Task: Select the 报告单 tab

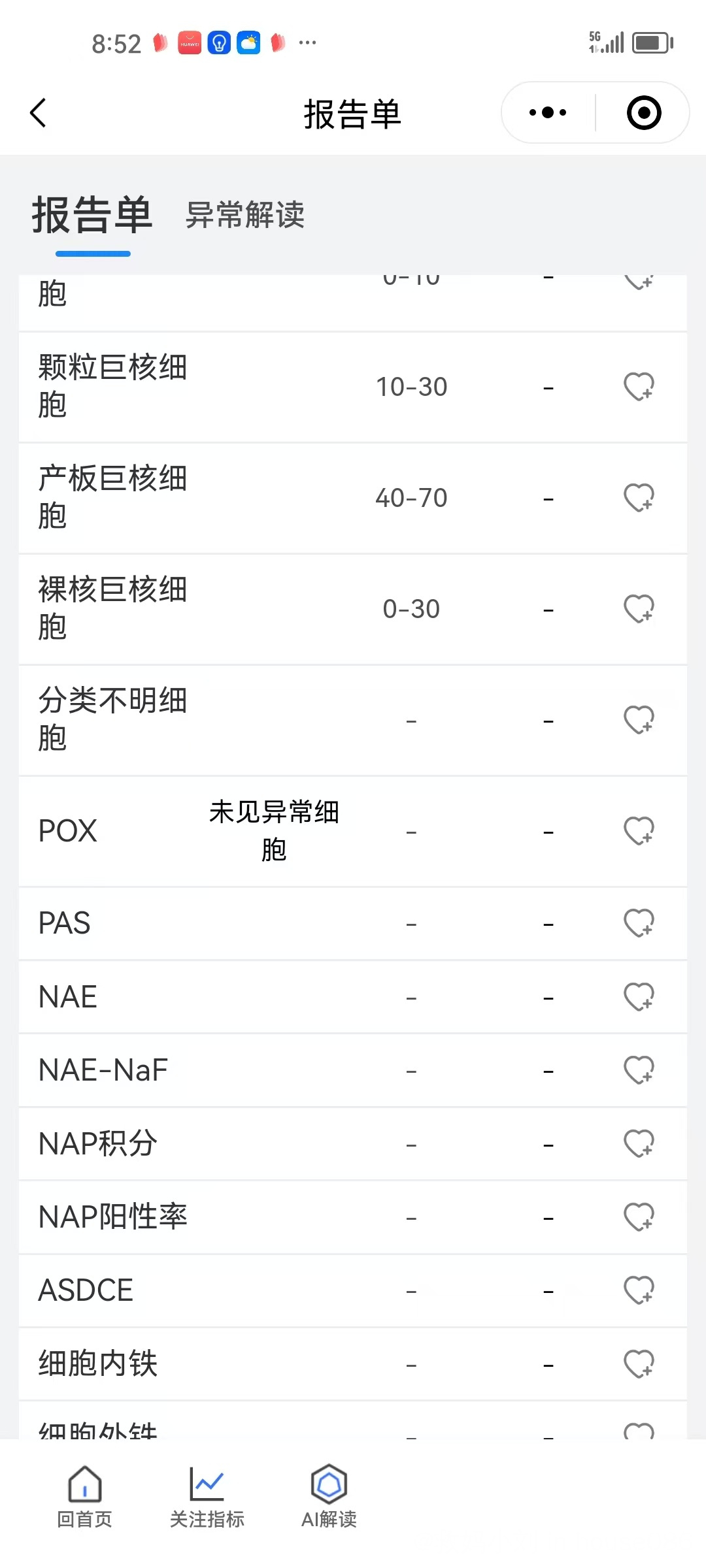Action: [93, 215]
